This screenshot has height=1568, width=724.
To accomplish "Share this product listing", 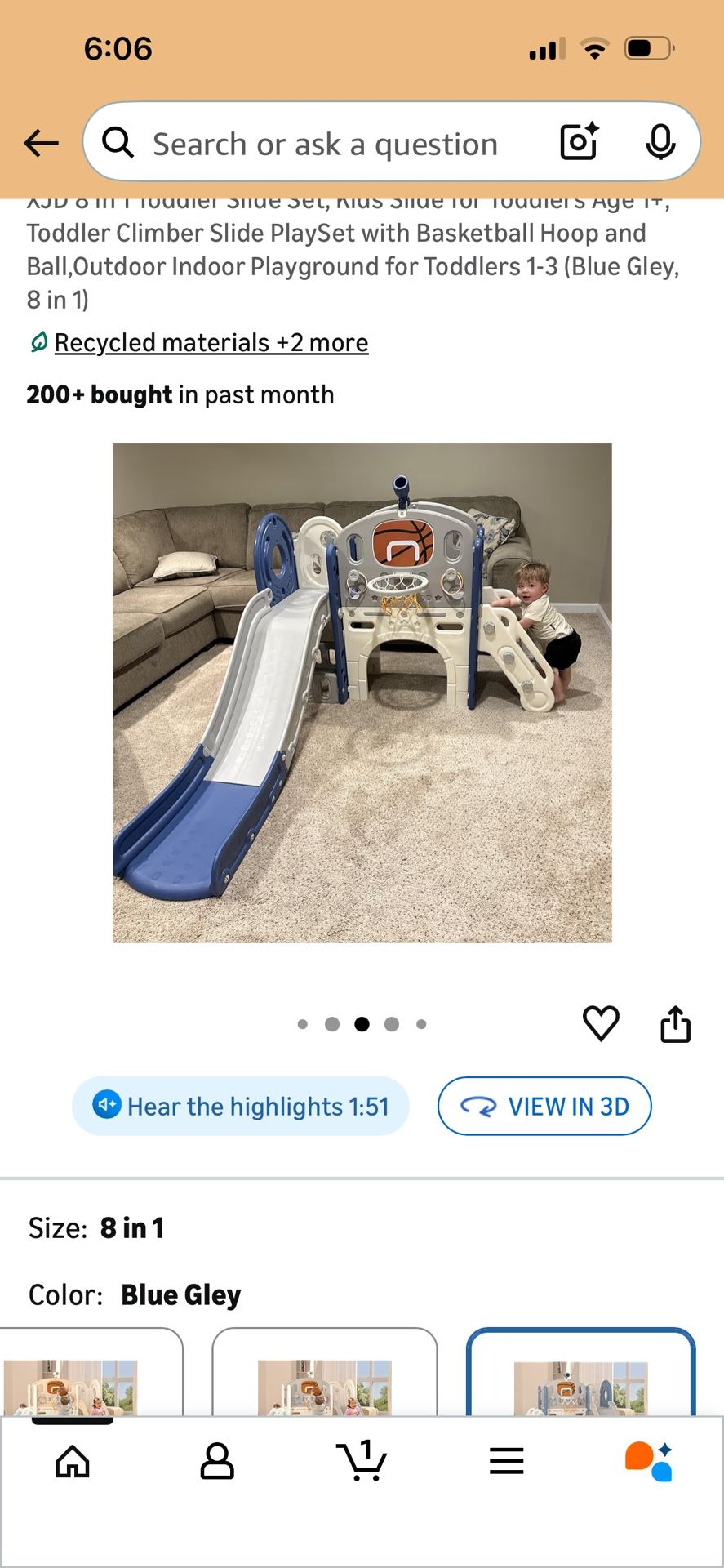I will tap(675, 1023).
